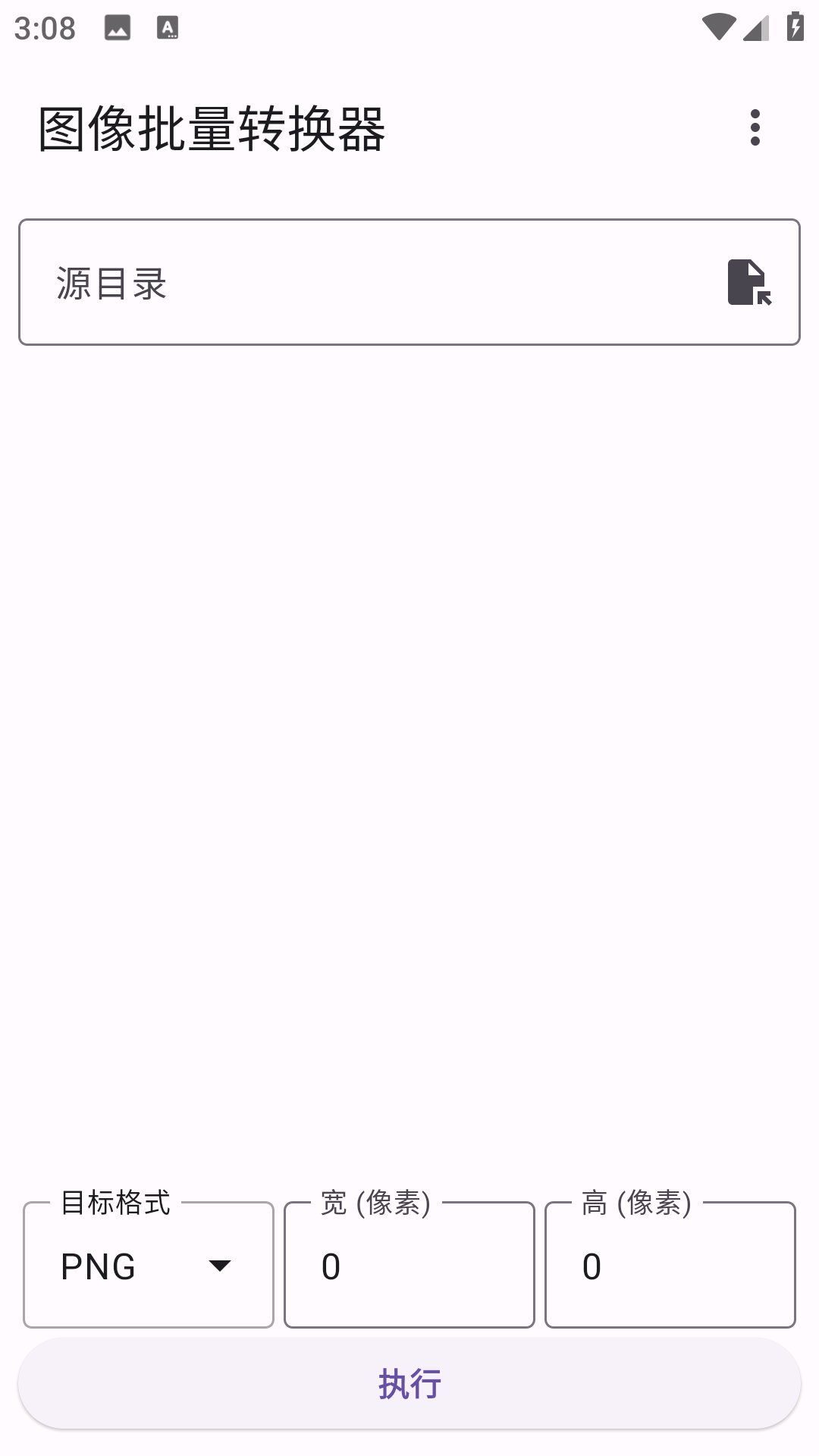Tap the file picker icon in 源目录 field
This screenshot has height=1456, width=819.
748,282
